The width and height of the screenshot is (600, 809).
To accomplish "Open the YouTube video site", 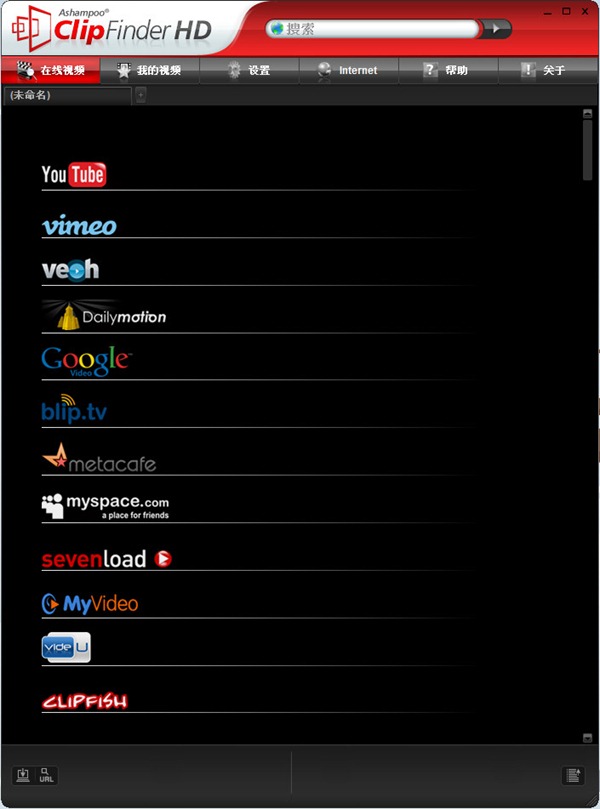I will [x=73, y=175].
